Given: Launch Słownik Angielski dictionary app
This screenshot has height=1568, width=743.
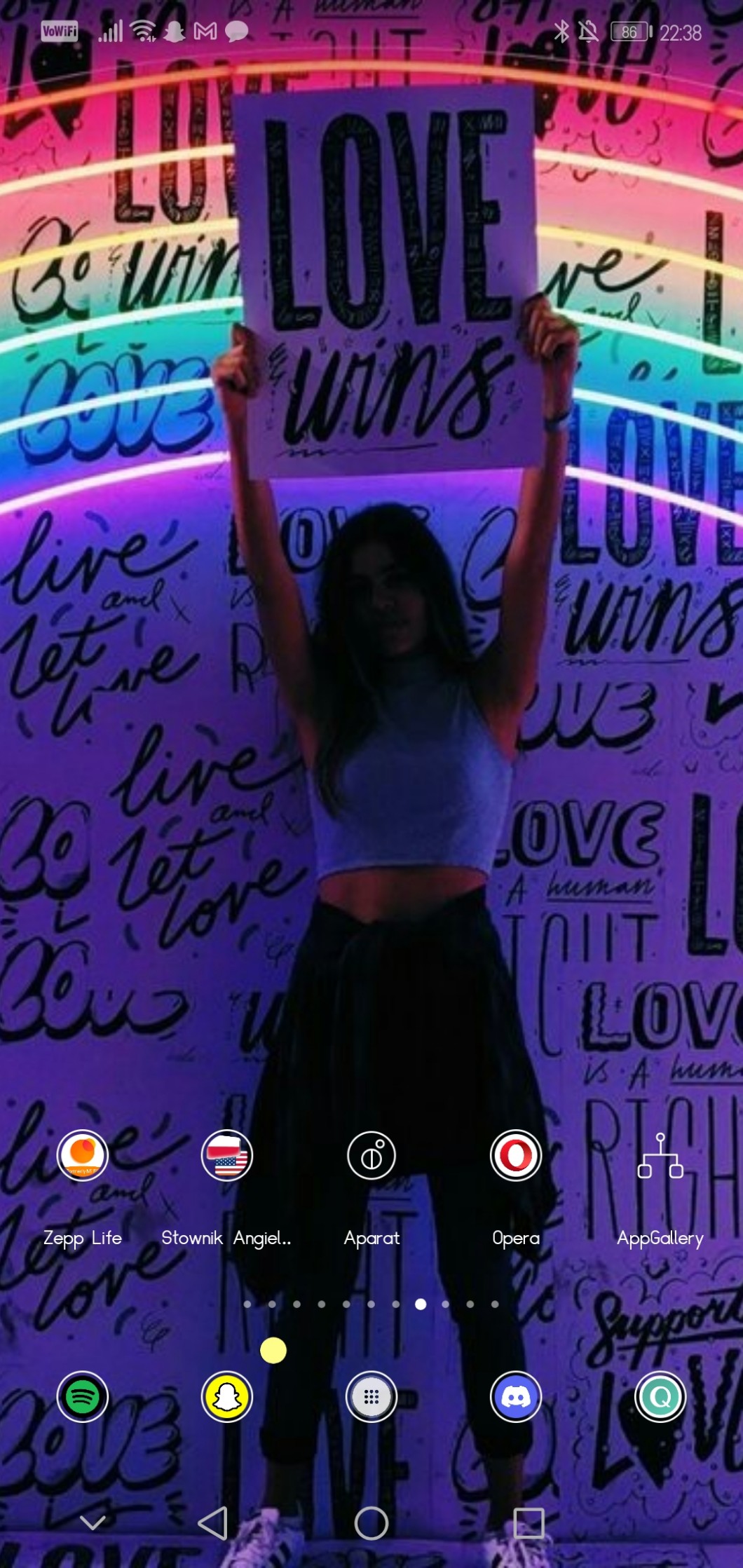Looking at the screenshot, I should coord(226,1155).
